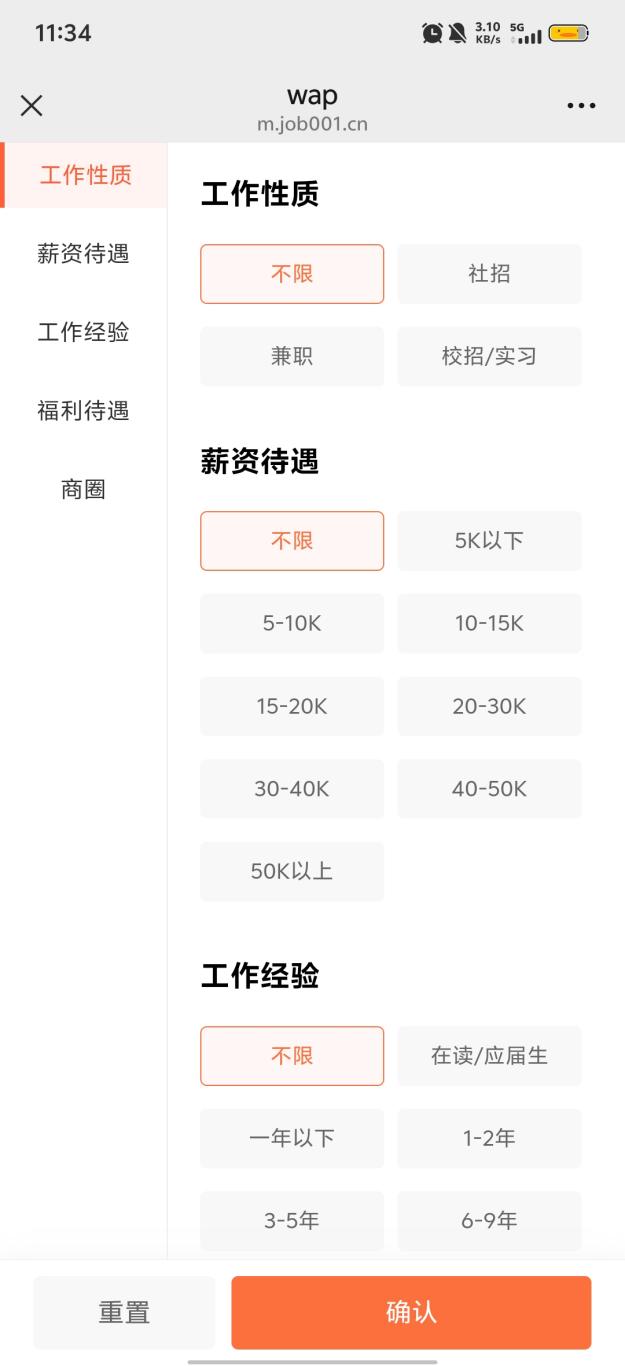Pick the 1-2年 experience chip
The image size is (625, 1366).
489,1138
